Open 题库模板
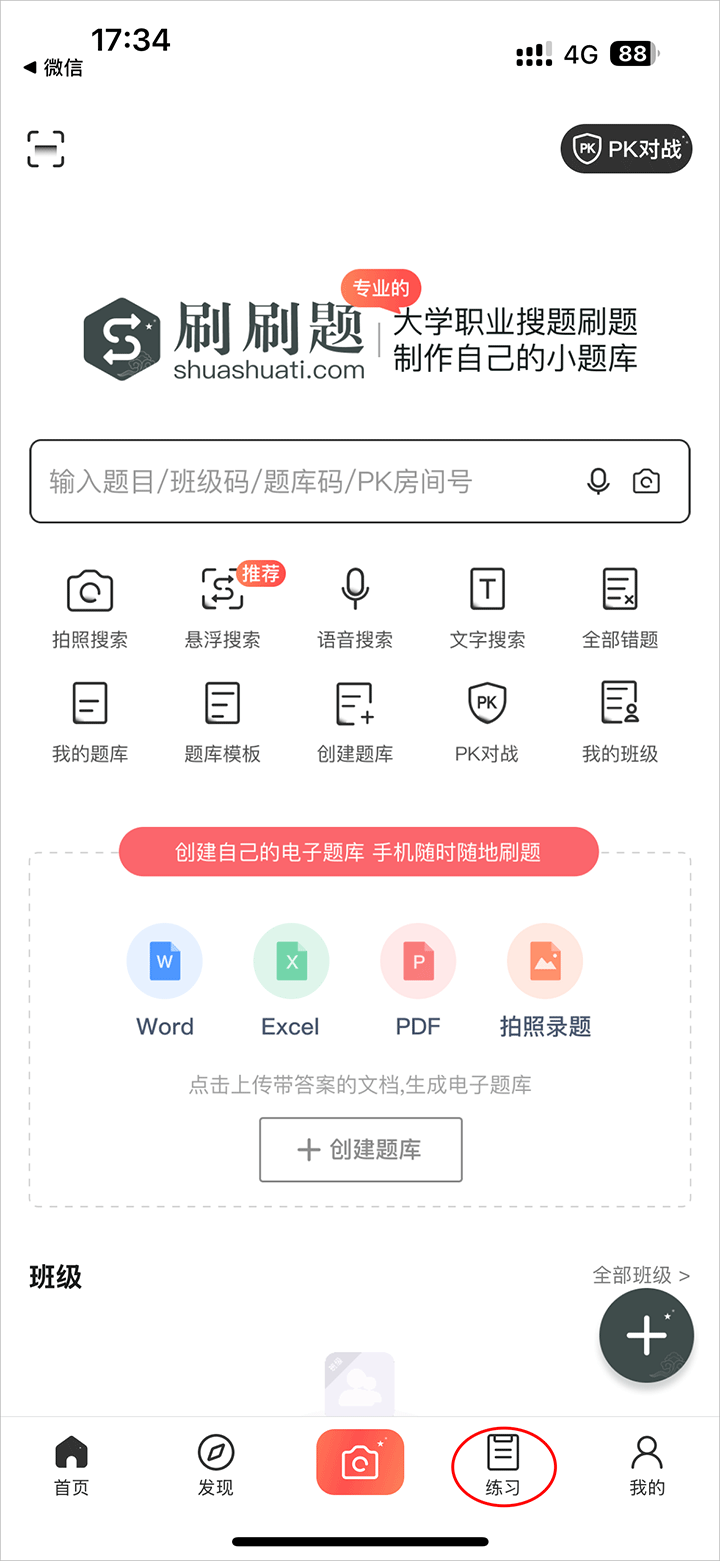Image resolution: width=720 pixels, height=1561 pixels. coord(222,720)
